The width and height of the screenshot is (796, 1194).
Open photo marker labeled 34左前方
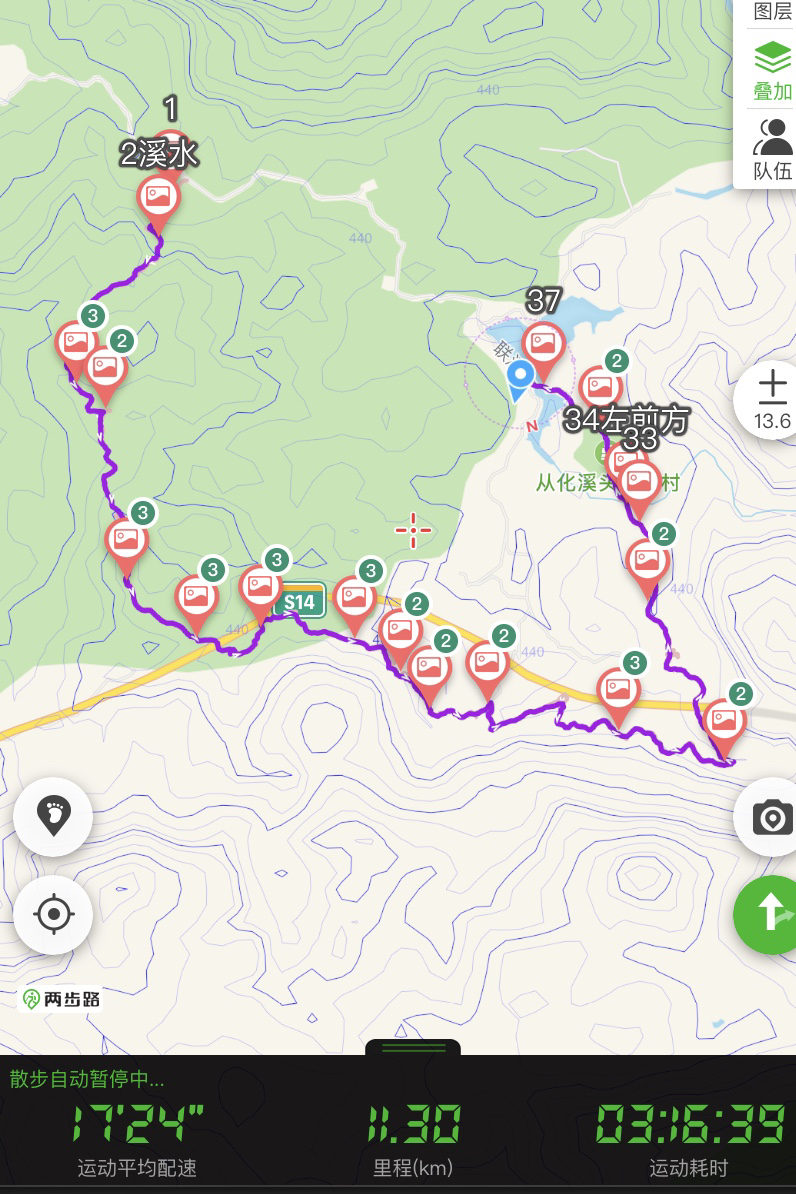coord(600,387)
